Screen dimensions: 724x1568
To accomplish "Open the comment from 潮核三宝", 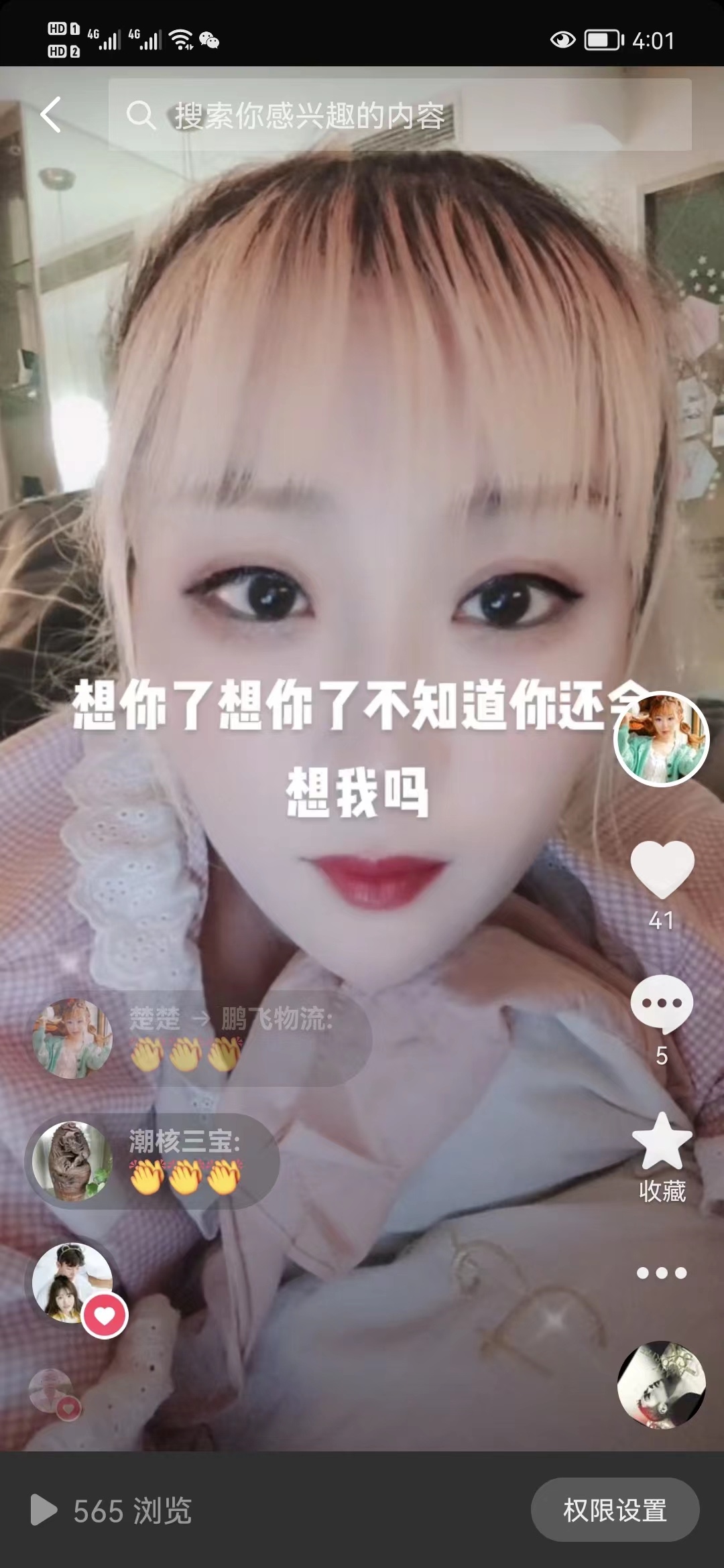I will (153, 1161).
